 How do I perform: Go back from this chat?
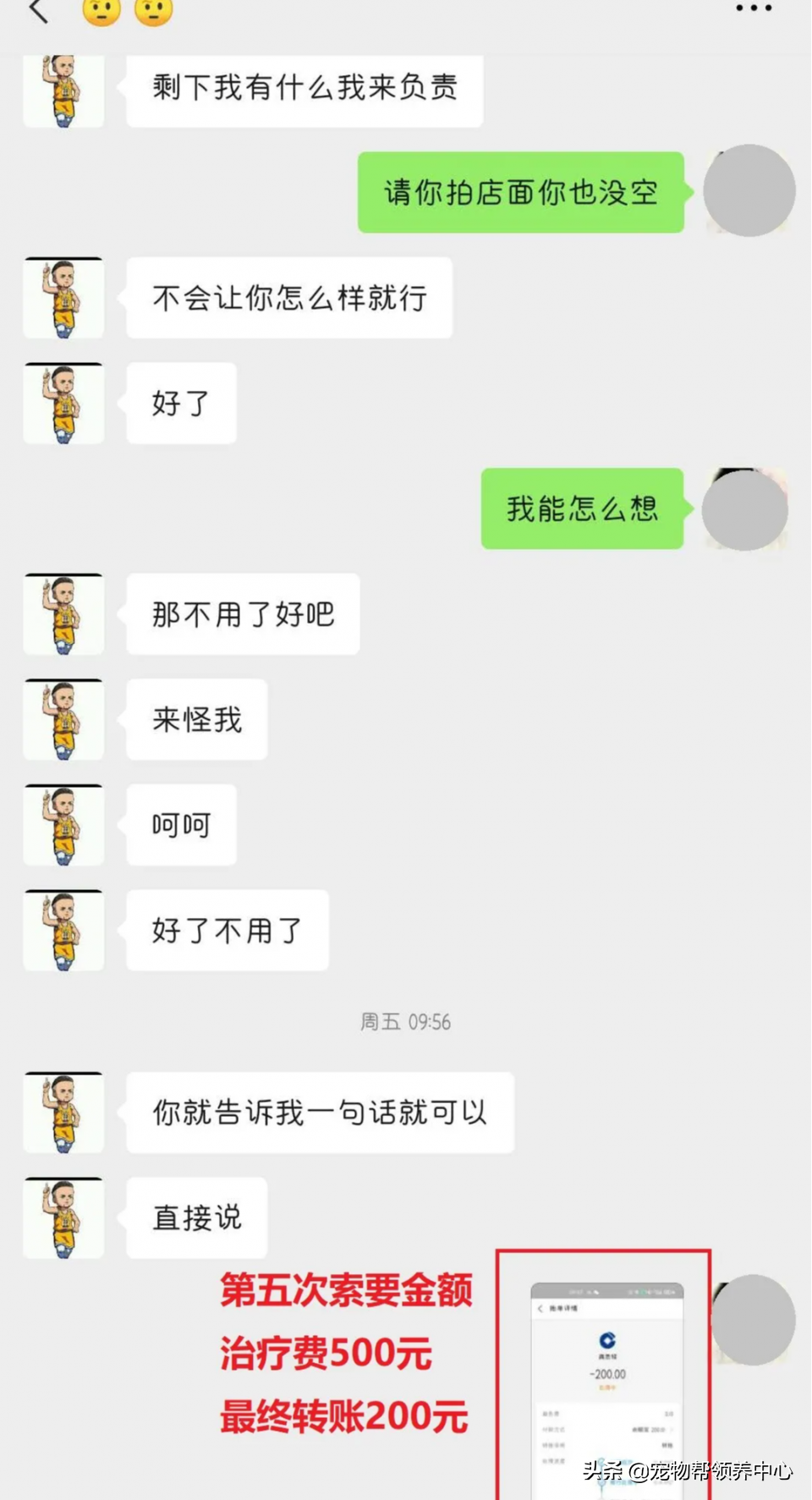38,12
